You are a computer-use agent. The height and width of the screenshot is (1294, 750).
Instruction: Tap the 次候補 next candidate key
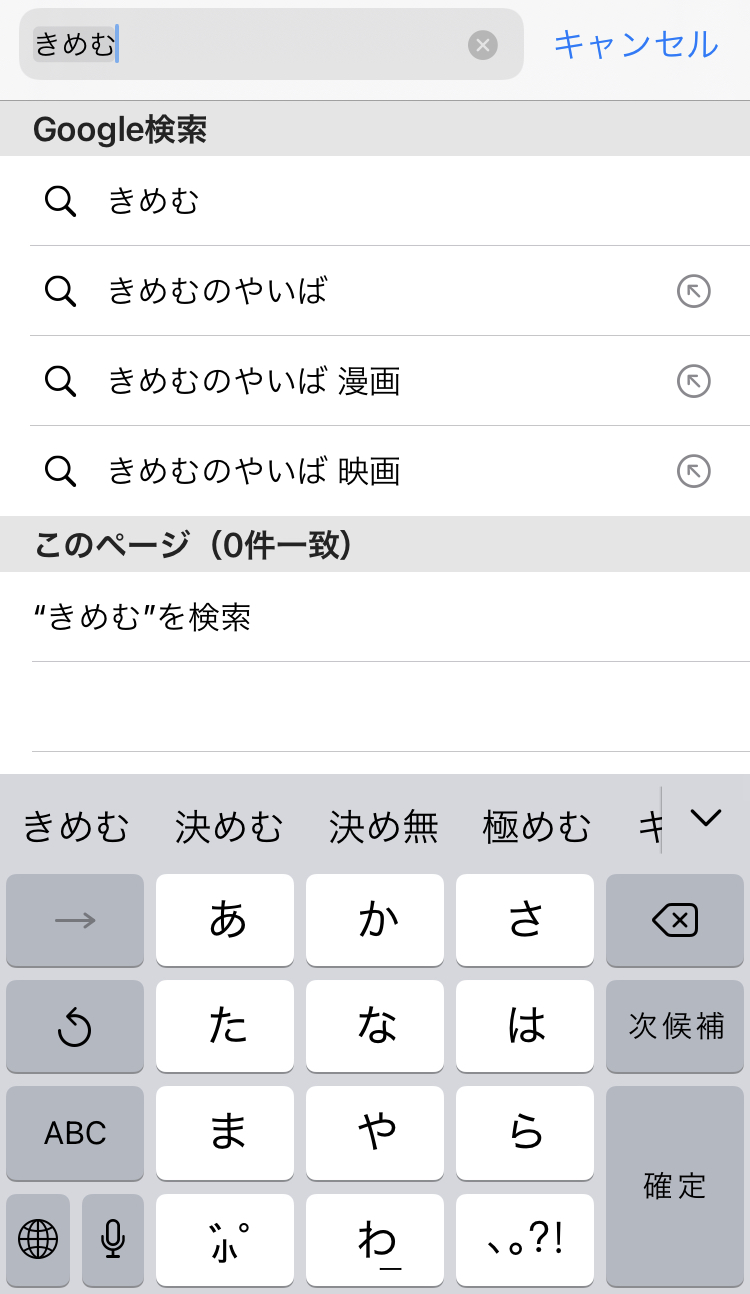(675, 1026)
